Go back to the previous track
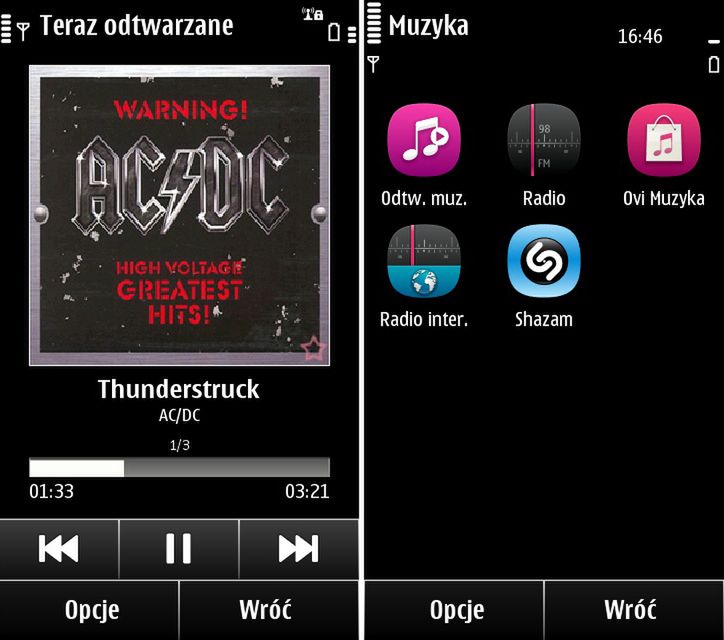 (59, 548)
